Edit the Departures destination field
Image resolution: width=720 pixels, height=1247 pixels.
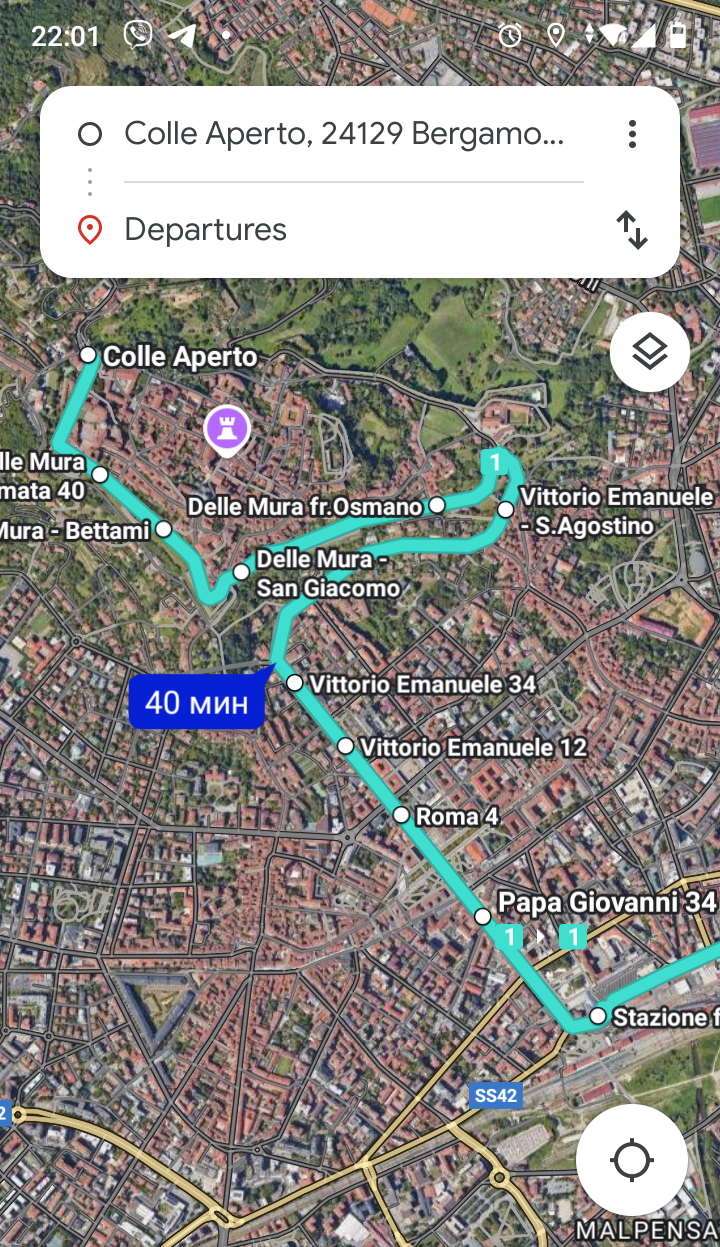coord(343,230)
